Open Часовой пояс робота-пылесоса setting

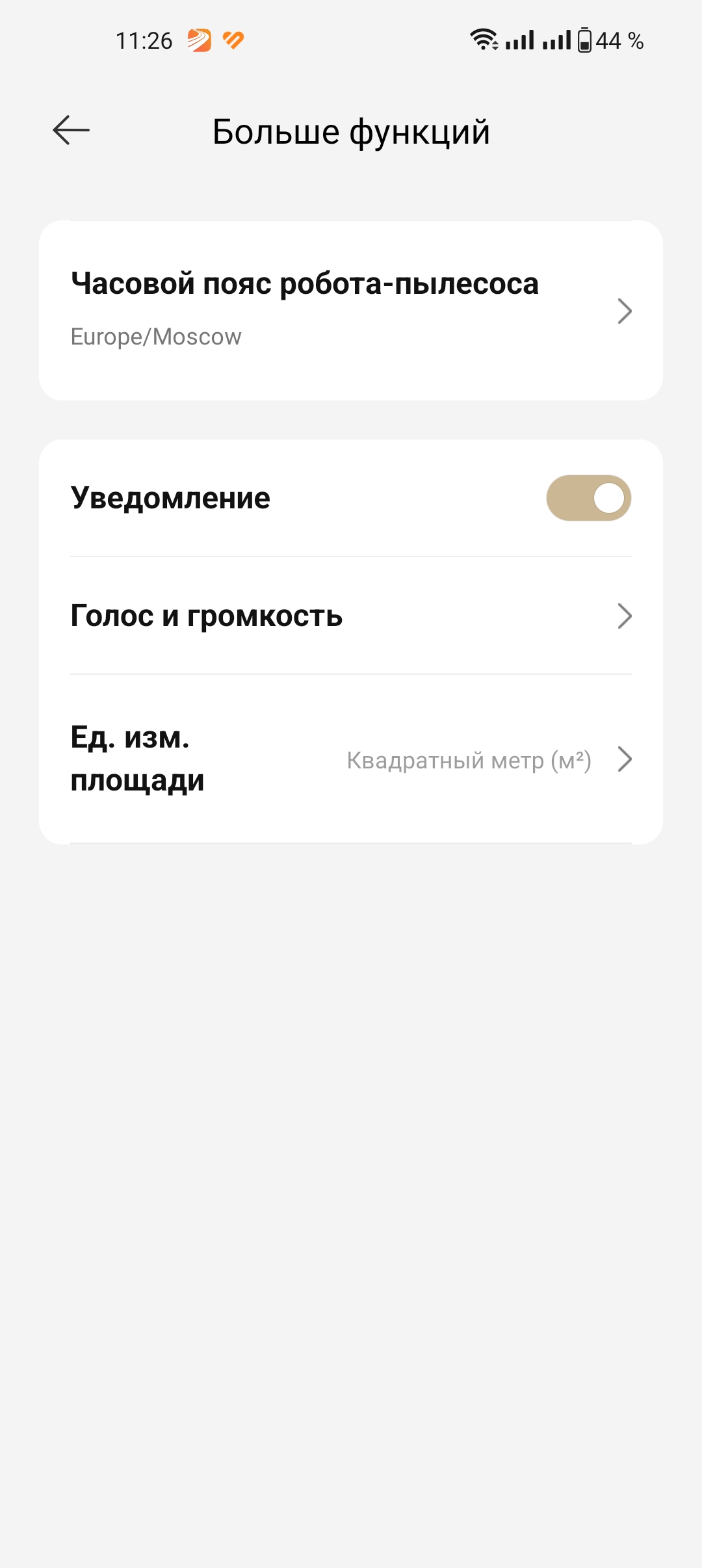click(x=351, y=310)
